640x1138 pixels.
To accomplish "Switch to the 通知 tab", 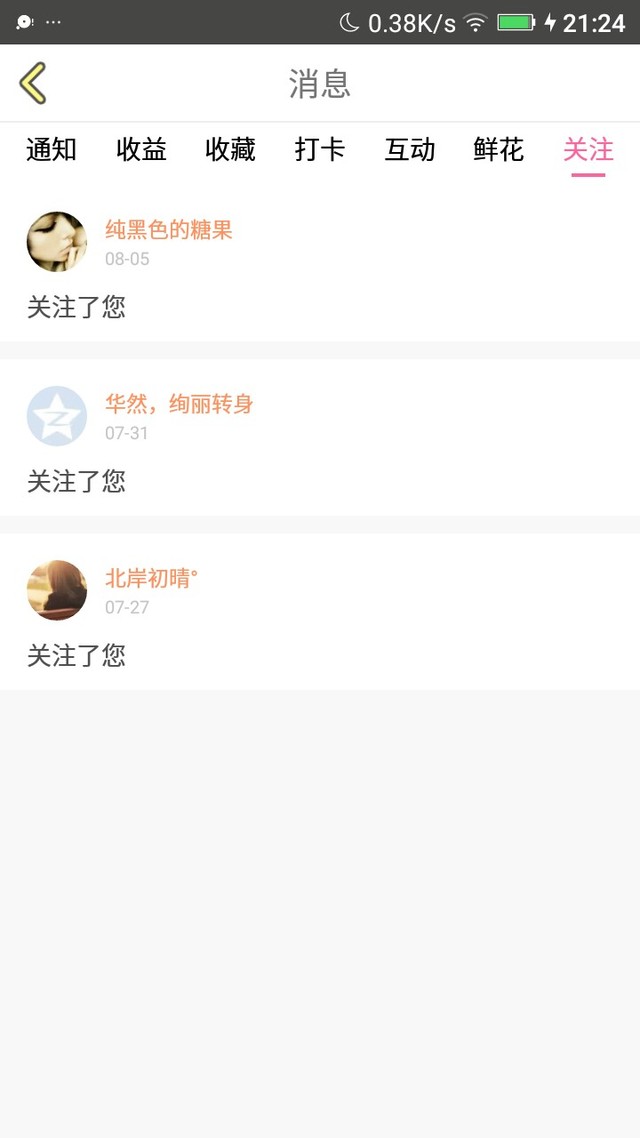I will tap(51, 150).
